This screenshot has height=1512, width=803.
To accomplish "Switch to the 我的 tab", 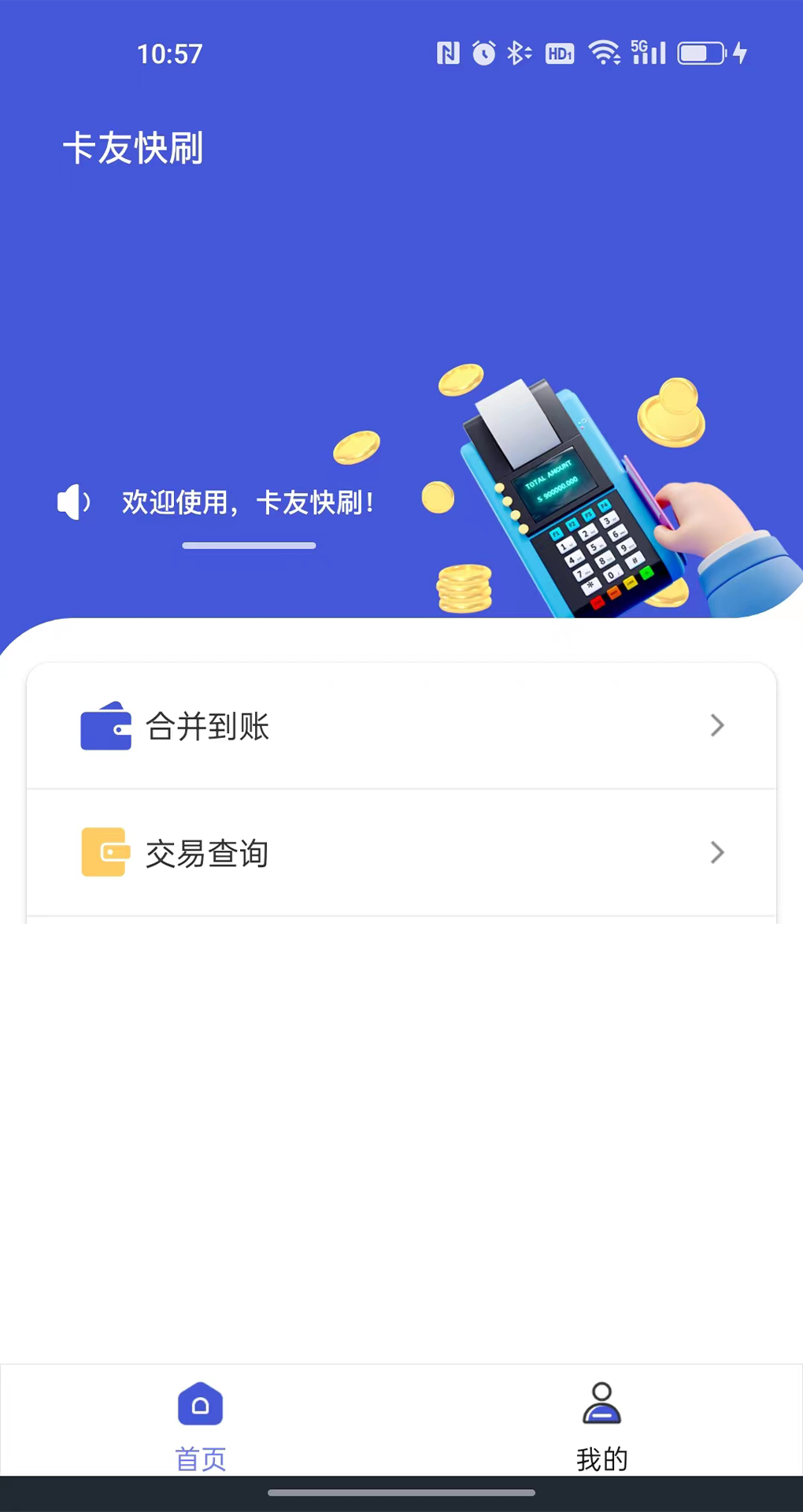I will (601, 1425).
